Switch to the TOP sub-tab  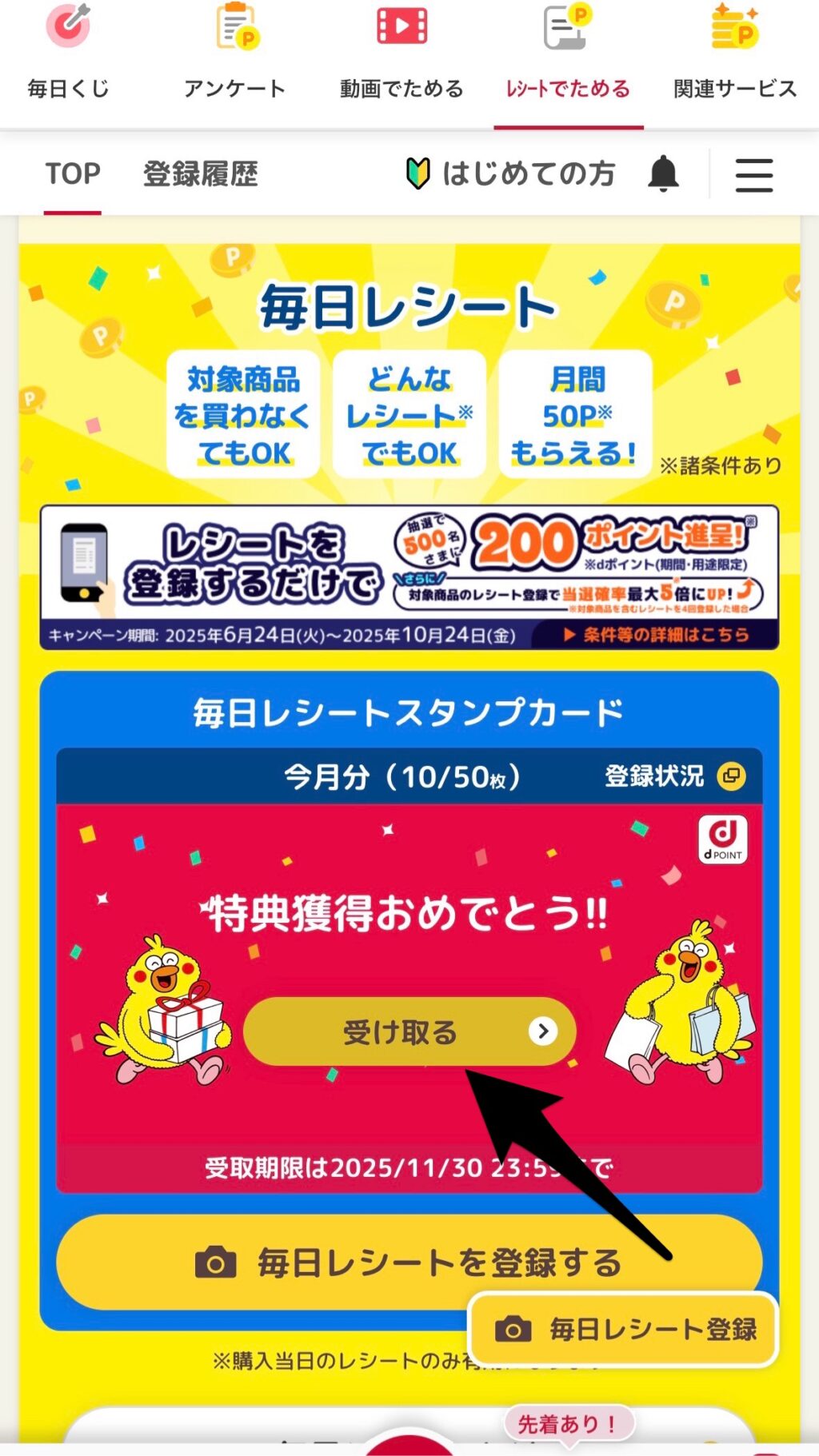(x=73, y=174)
